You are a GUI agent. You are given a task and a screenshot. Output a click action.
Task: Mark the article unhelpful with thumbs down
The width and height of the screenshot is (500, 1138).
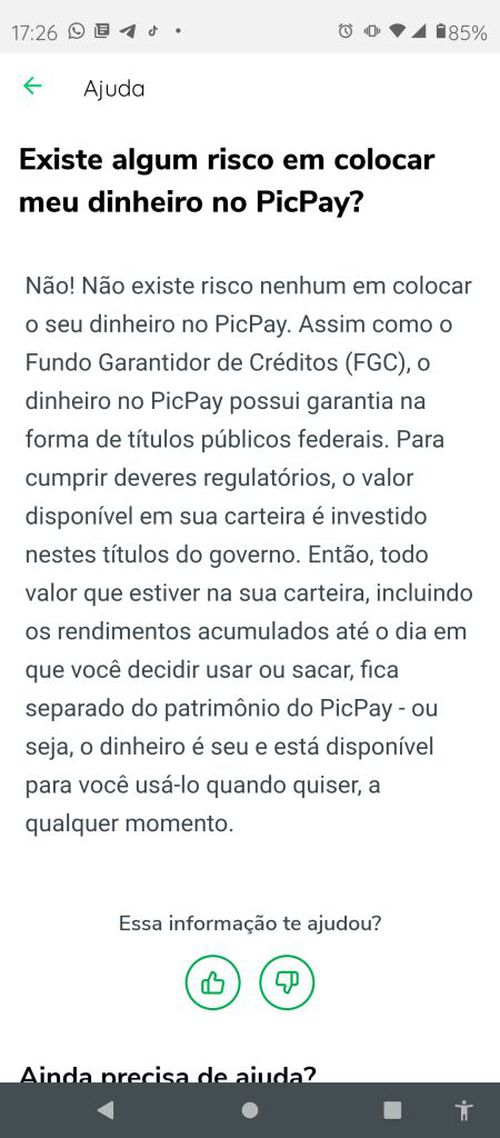point(287,983)
